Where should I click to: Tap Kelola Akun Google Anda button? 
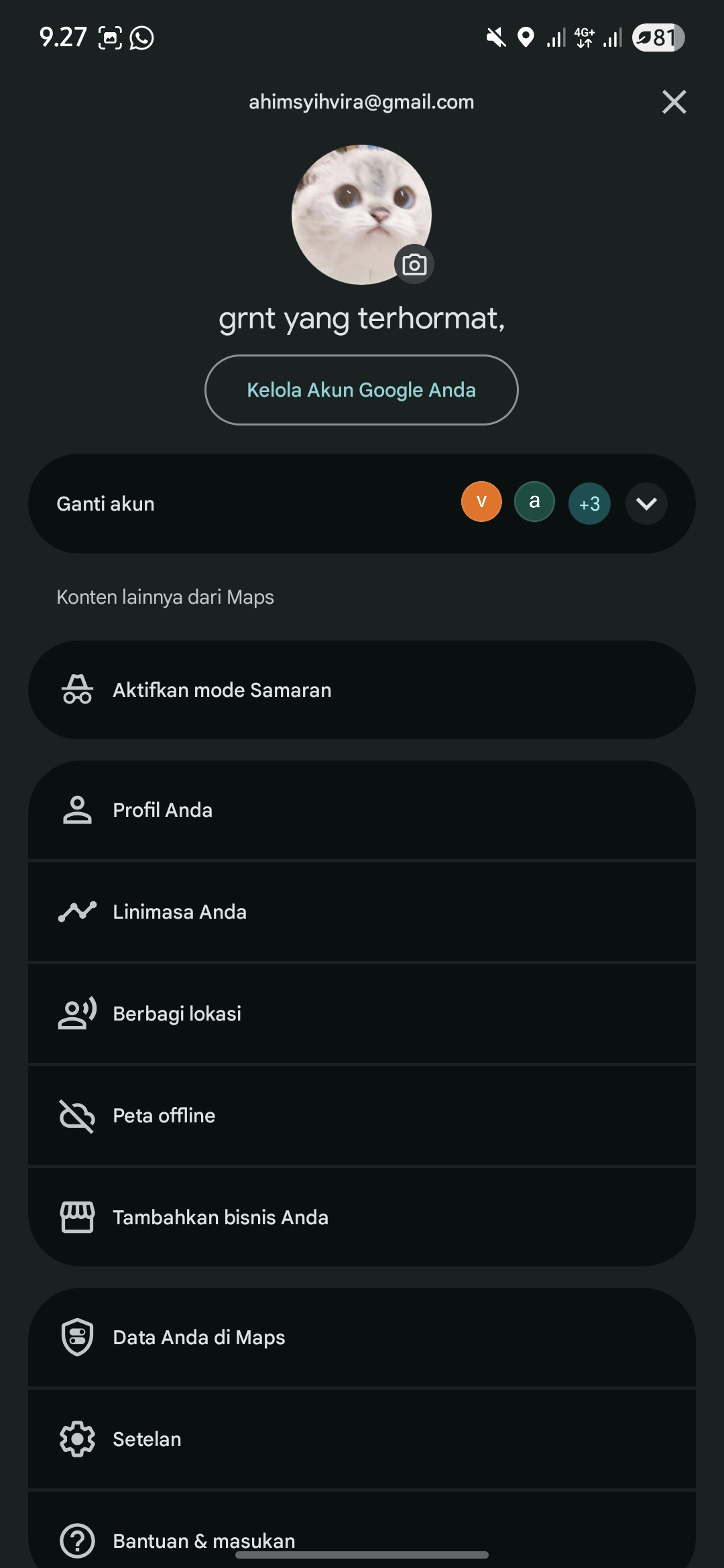click(x=361, y=390)
